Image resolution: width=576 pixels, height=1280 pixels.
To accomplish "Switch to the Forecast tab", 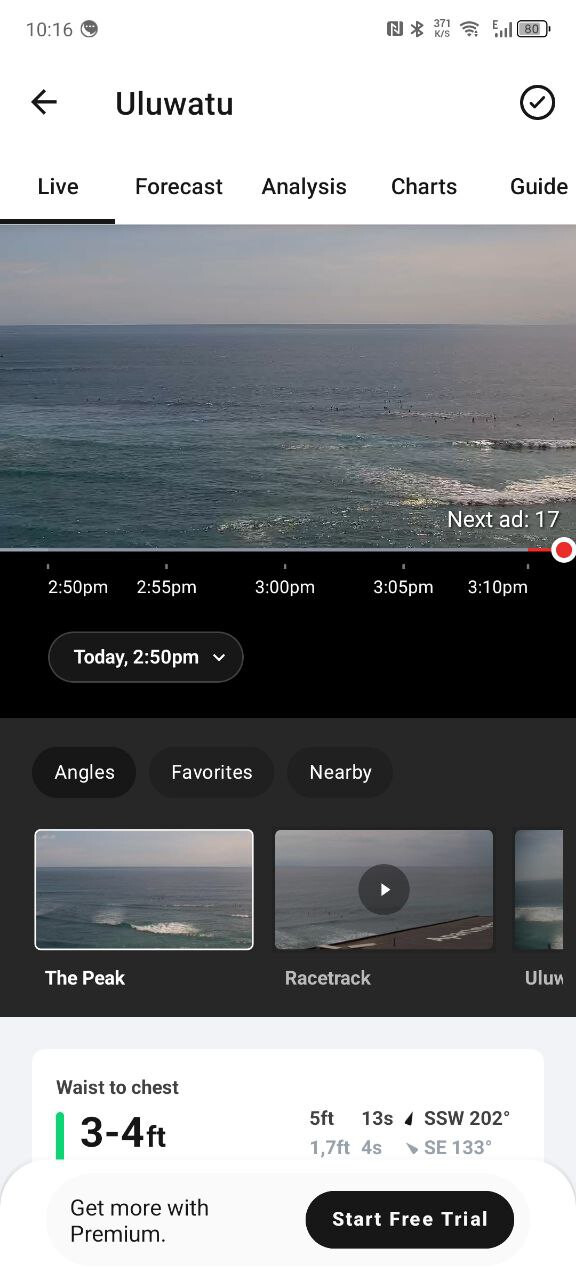I will (x=179, y=186).
